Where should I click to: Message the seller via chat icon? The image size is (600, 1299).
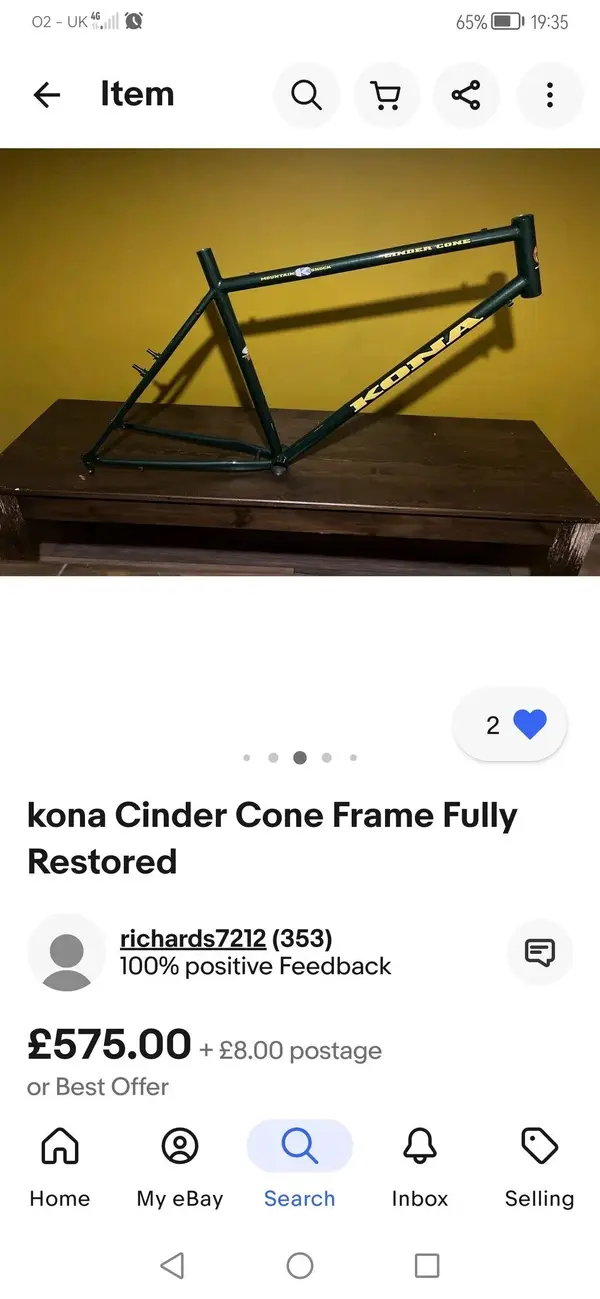tap(540, 952)
